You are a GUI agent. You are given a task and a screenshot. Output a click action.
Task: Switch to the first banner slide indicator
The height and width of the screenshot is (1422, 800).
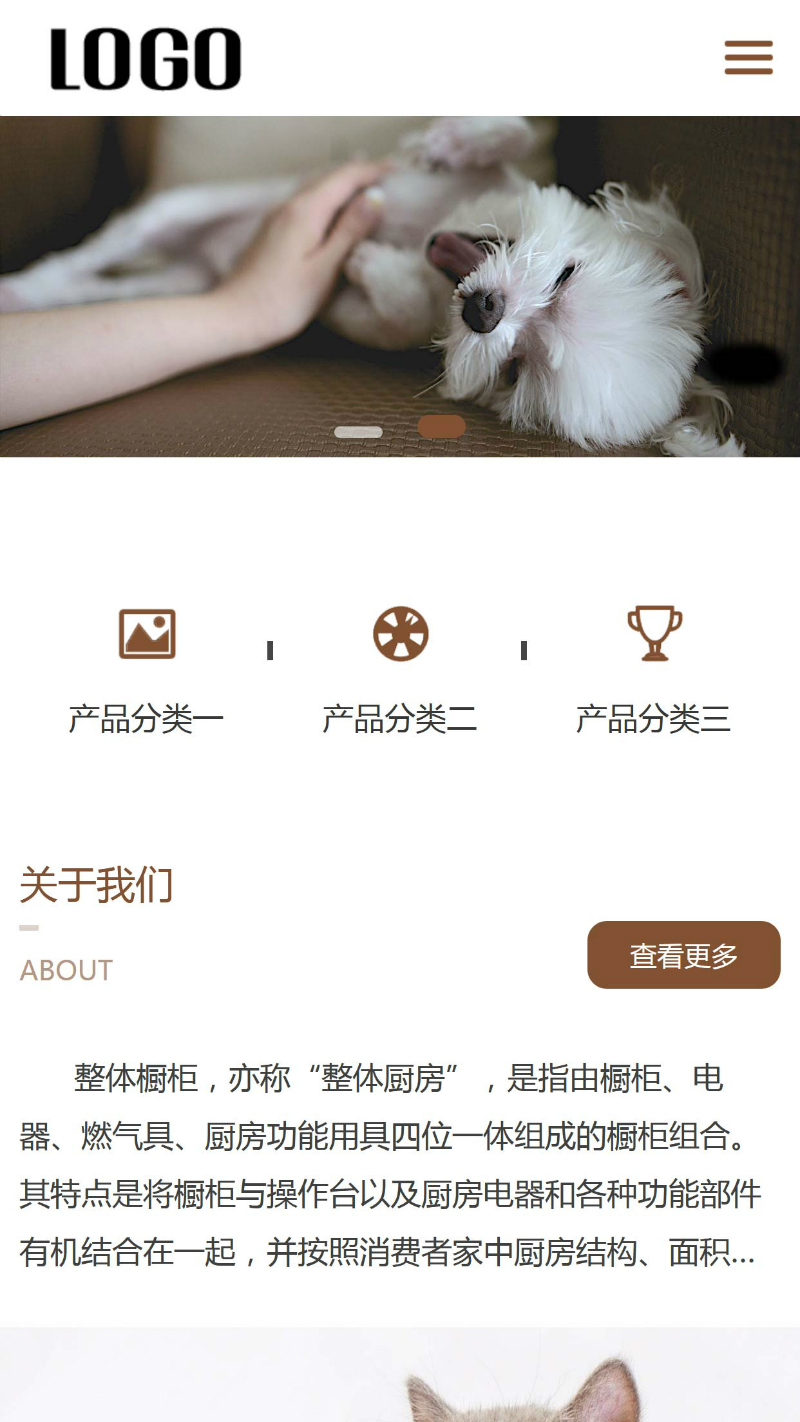[358, 432]
